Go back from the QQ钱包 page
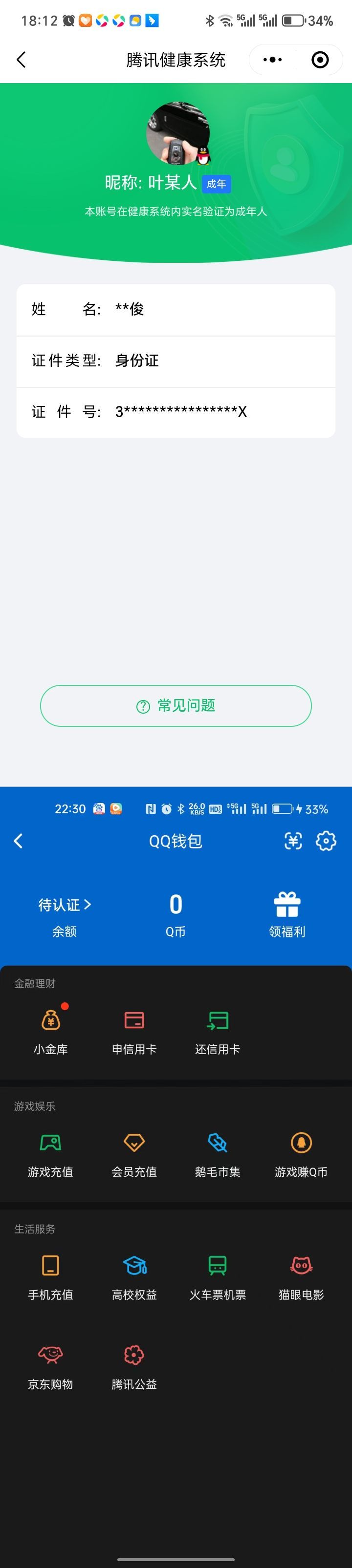Viewport: 352px width, 1568px height. click(18, 841)
